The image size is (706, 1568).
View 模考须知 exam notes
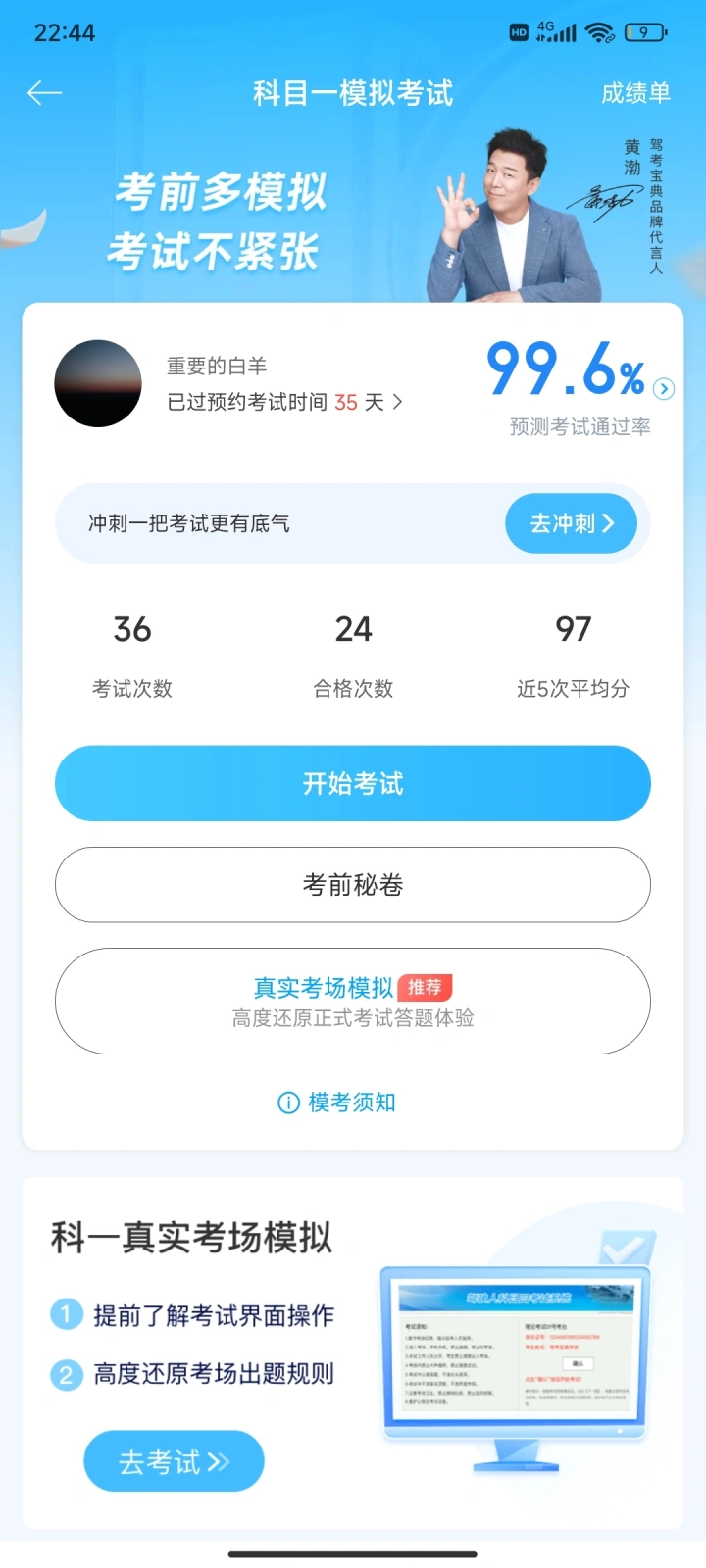(x=338, y=1102)
